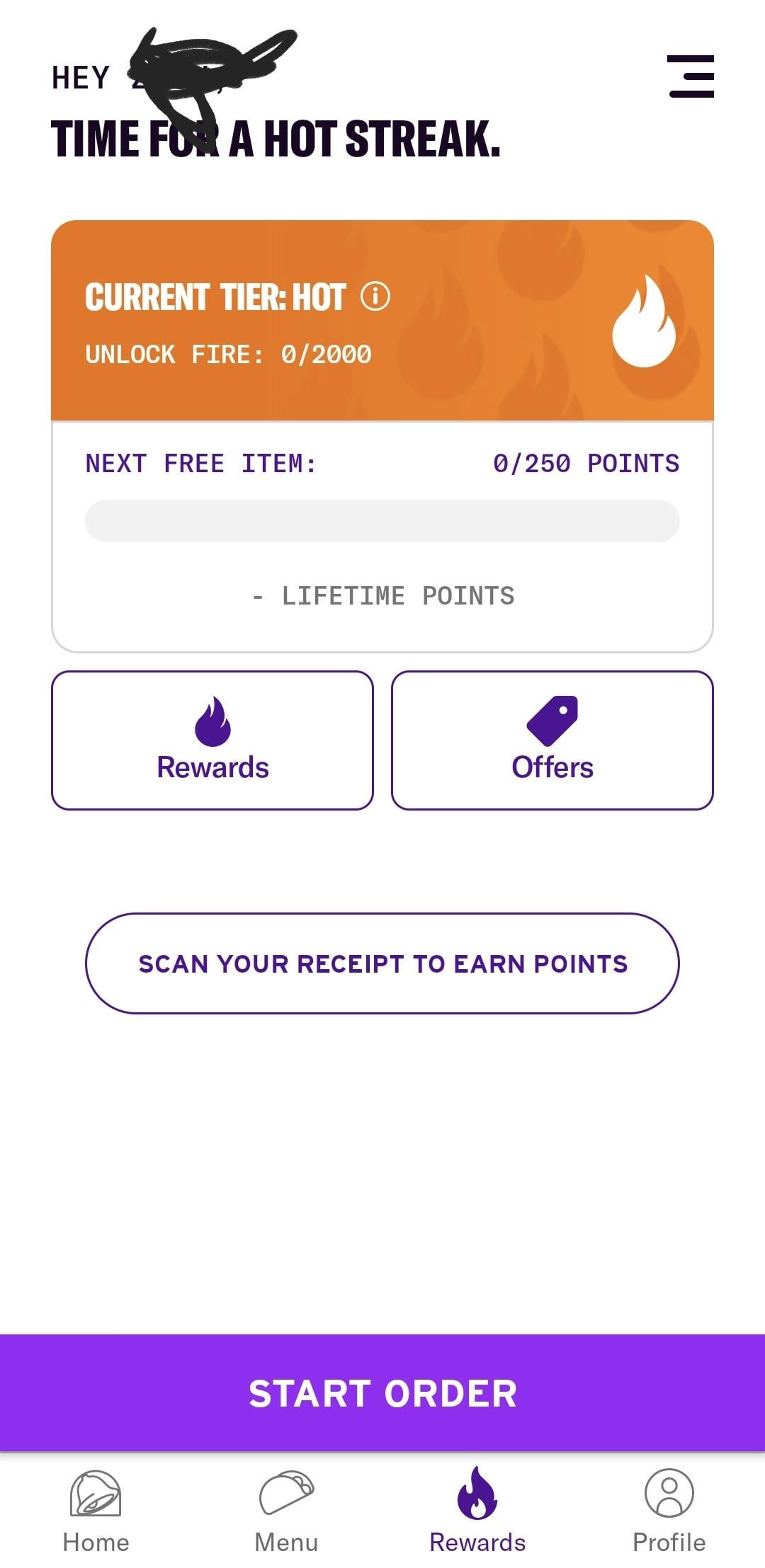
Task: Scan your receipt to earn points
Action: [382, 963]
